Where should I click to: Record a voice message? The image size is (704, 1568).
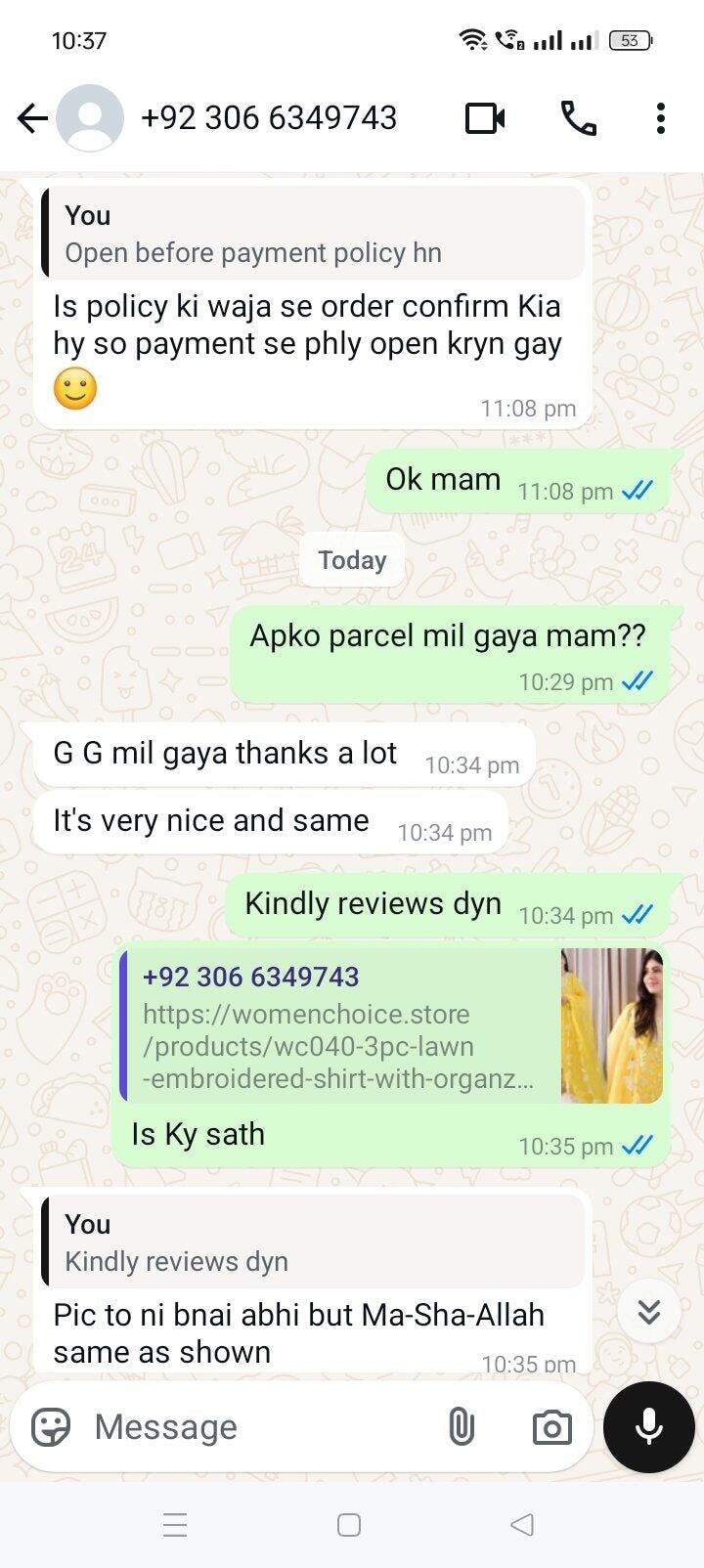click(x=649, y=1427)
